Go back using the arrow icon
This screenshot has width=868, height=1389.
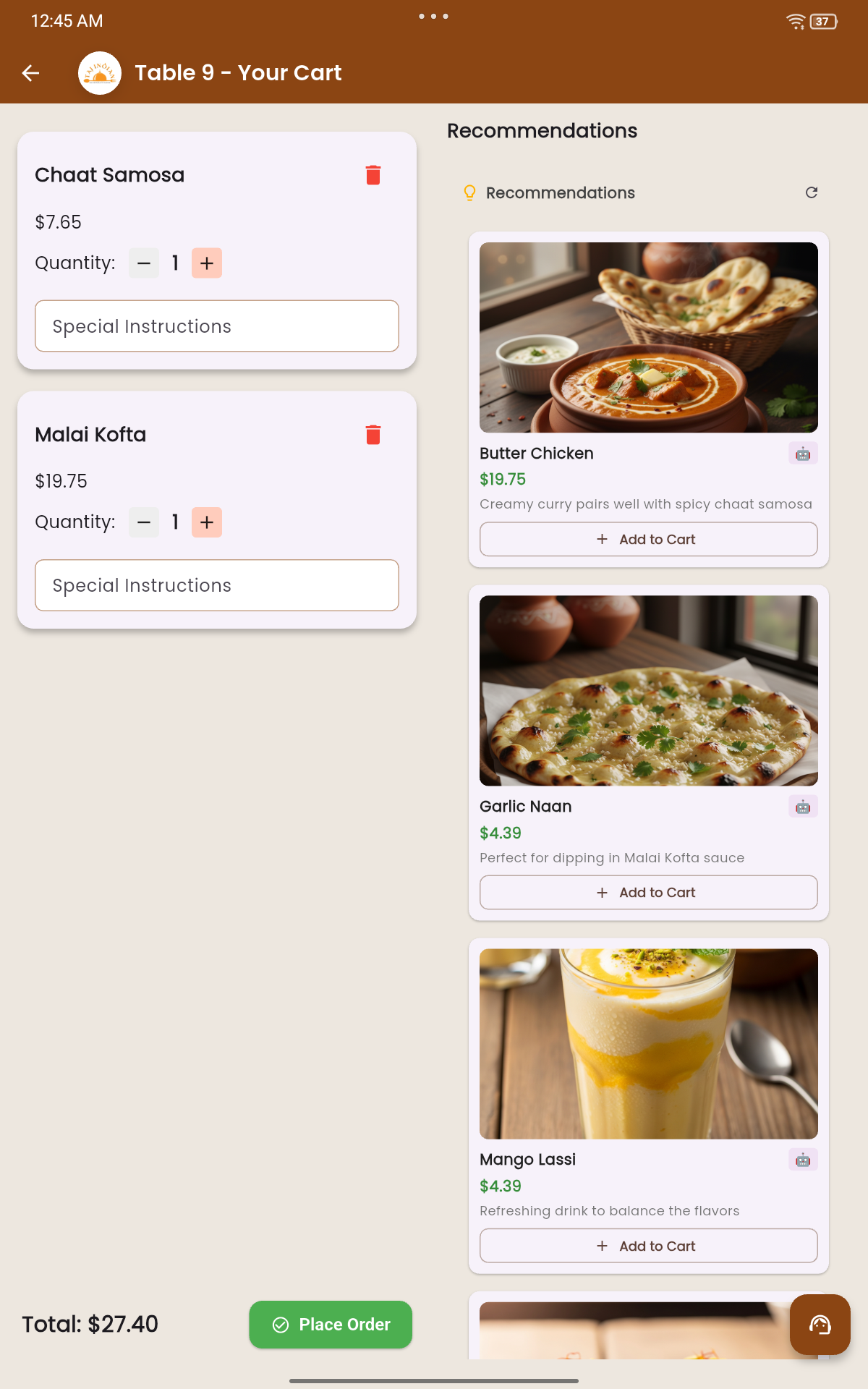(x=30, y=73)
